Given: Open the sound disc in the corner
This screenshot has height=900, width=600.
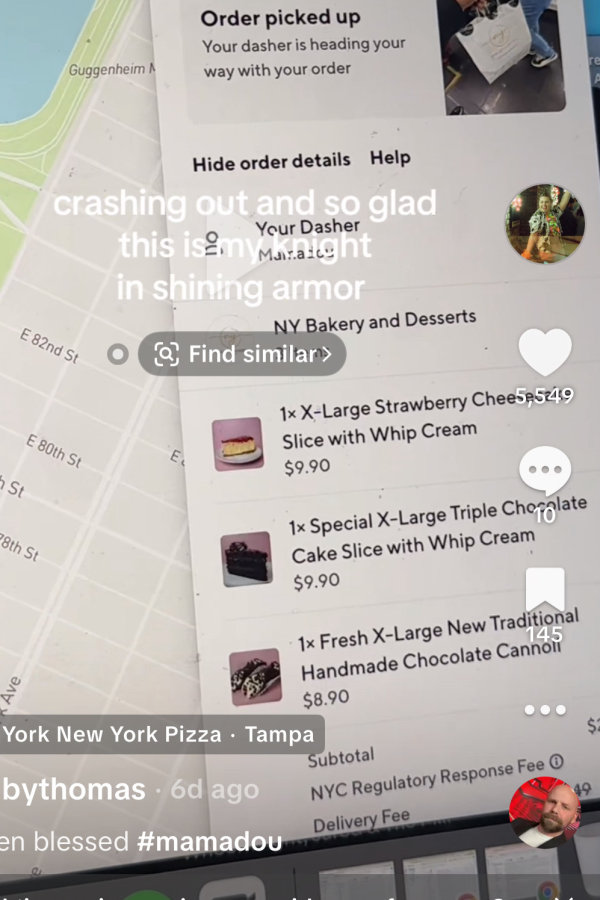Looking at the screenshot, I should tap(545, 812).
